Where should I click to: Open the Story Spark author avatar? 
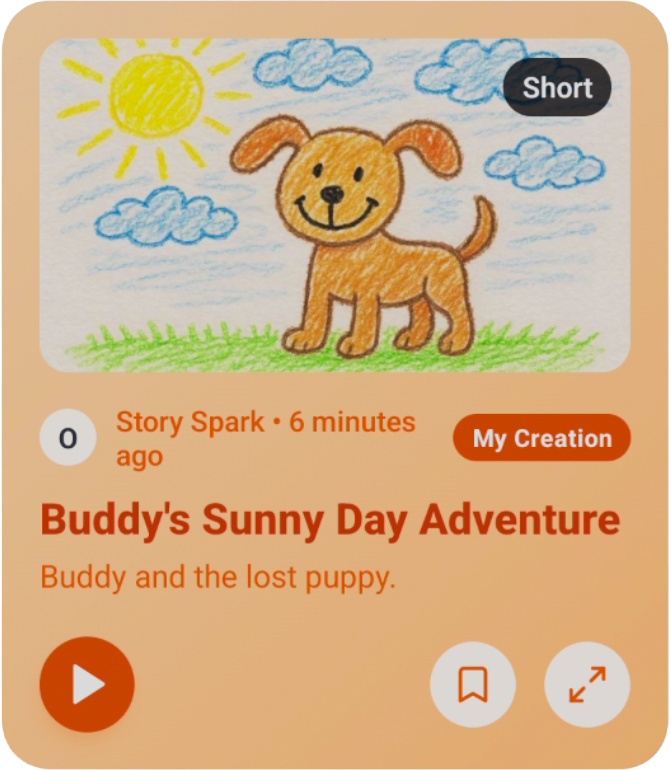[x=68, y=438]
